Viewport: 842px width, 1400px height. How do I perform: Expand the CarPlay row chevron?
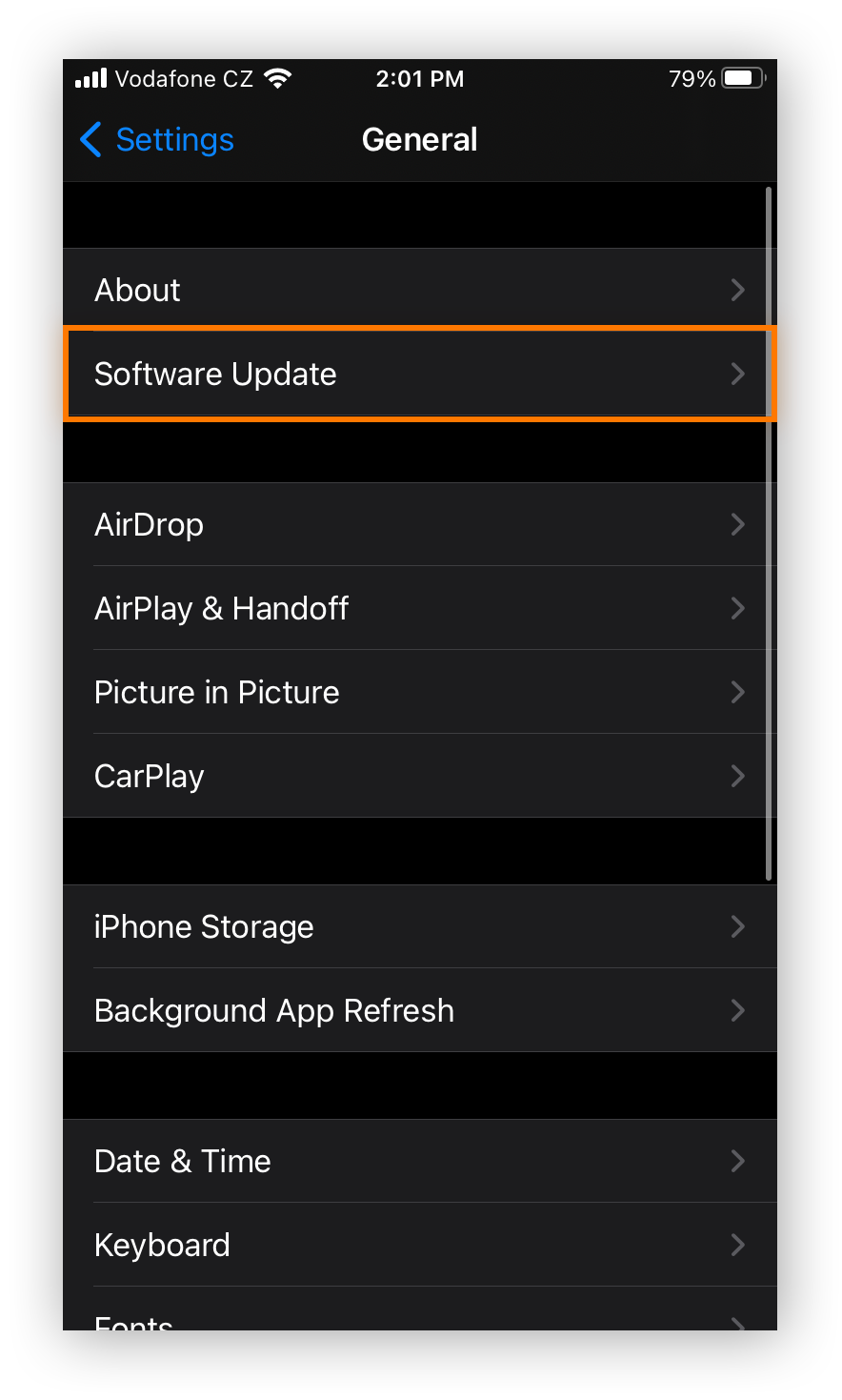point(738,776)
